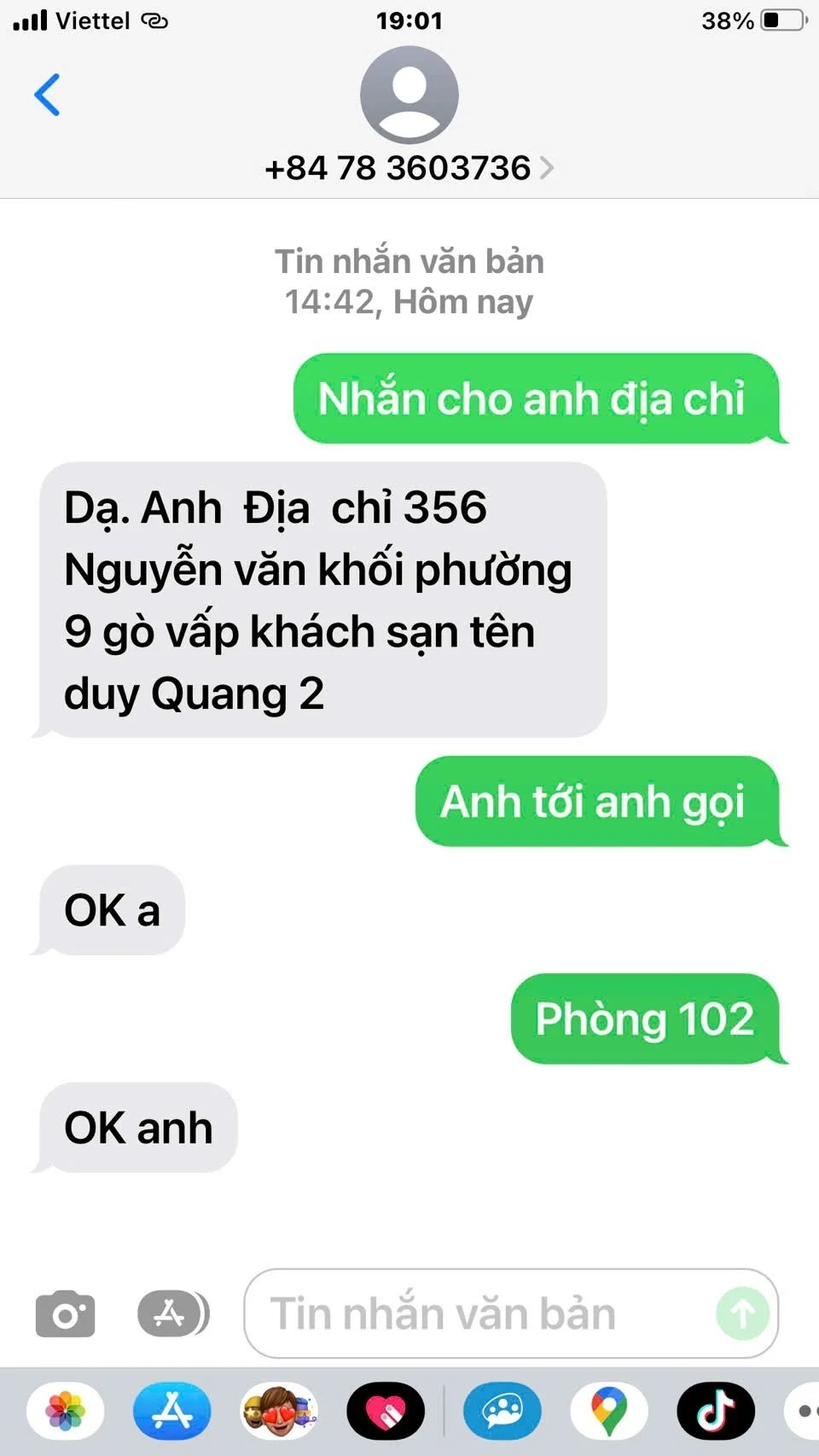Go back to the messages list
Image resolution: width=819 pixels, height=1456 pixels.
[47, 95]
